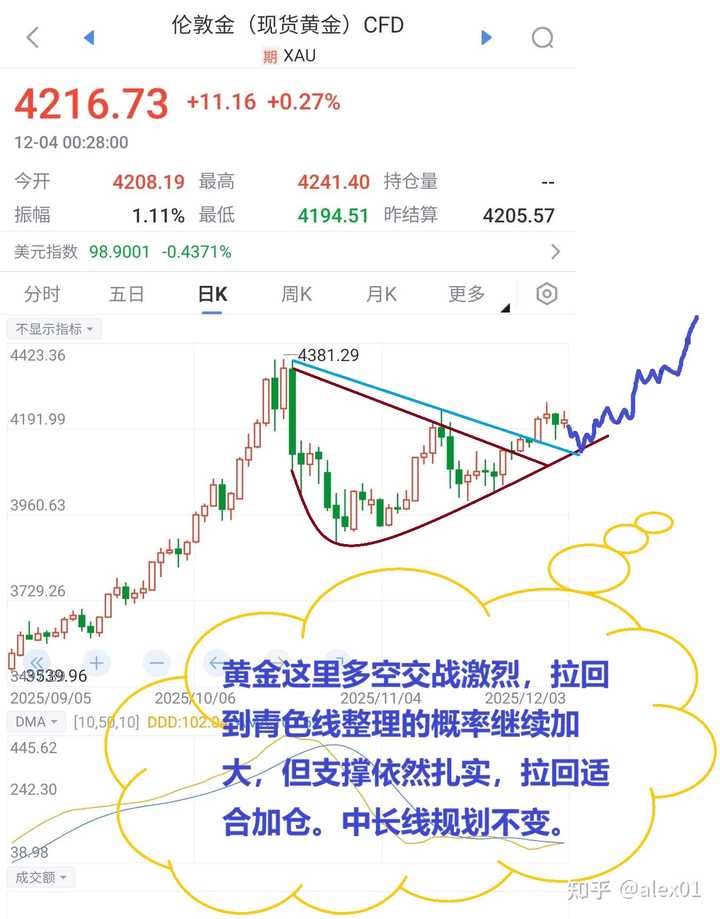Open the 成交额 dropdown
The image size is (720, 919).
40,878
